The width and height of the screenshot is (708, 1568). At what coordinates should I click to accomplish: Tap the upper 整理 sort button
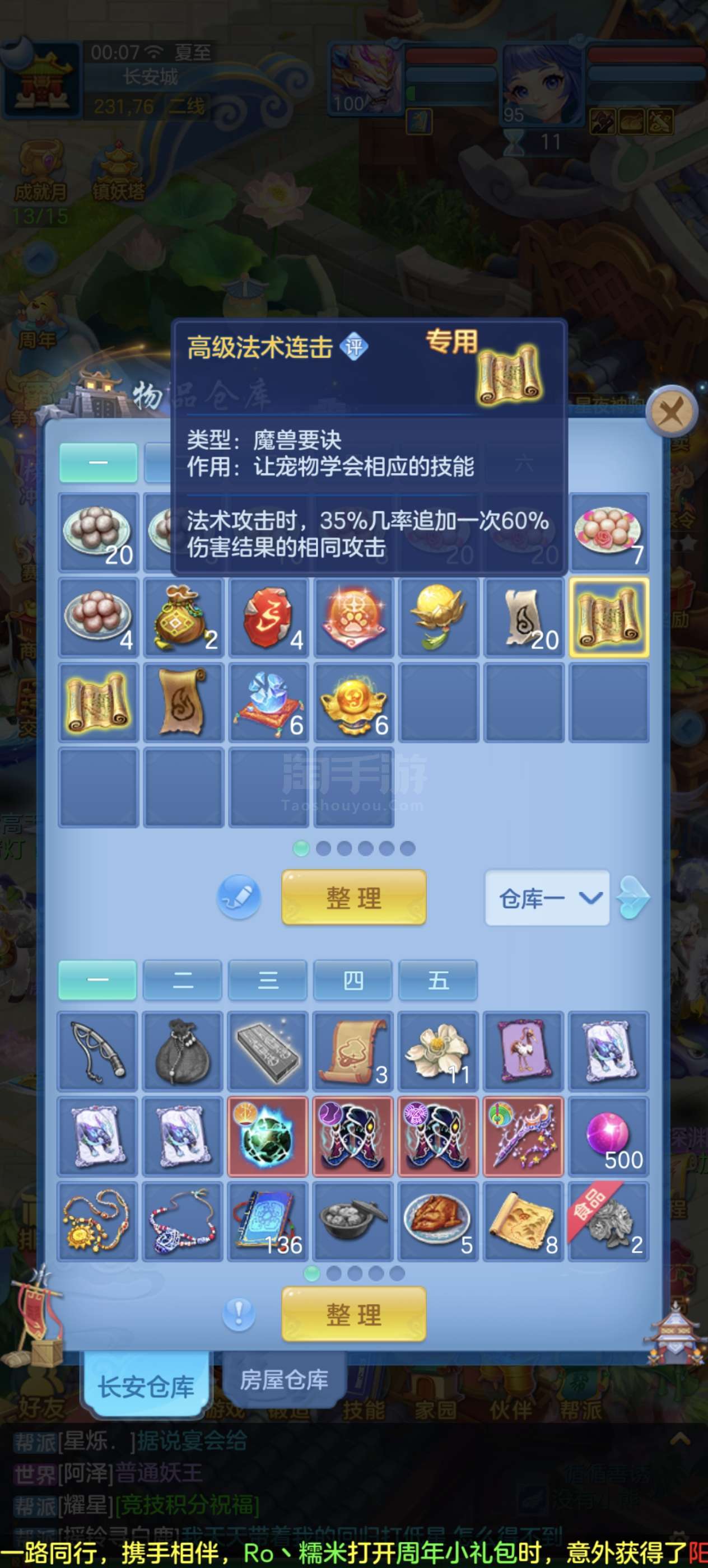(x=353, y=898)
